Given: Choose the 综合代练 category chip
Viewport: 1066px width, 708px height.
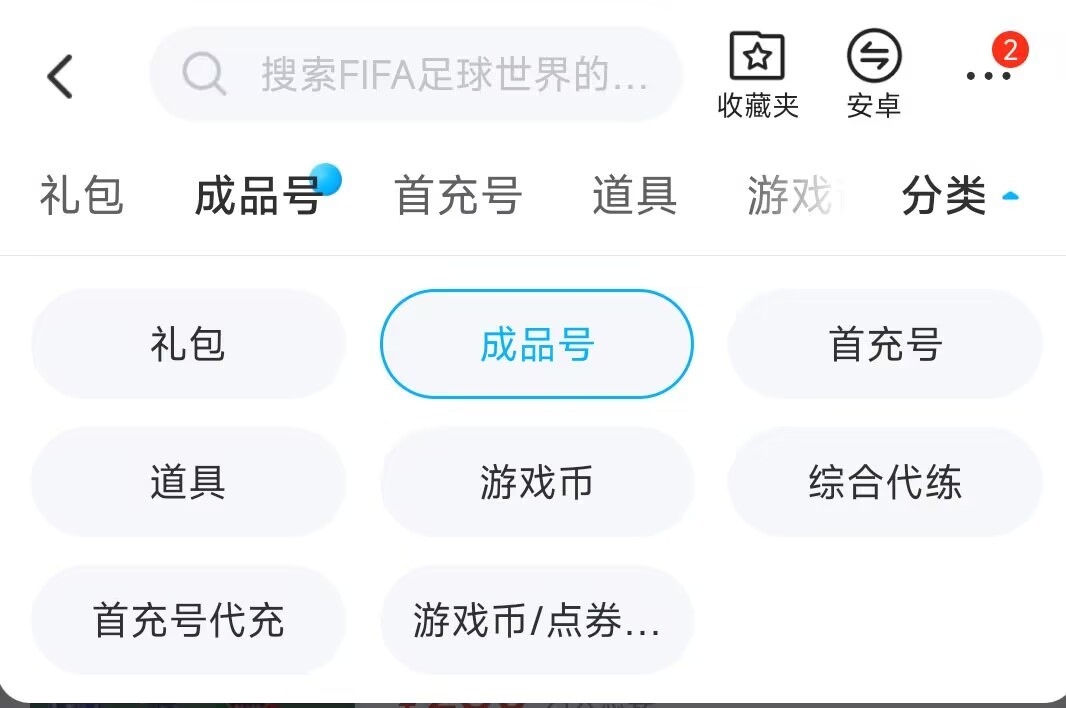Looking at the screenshot, I should (885, 483).
